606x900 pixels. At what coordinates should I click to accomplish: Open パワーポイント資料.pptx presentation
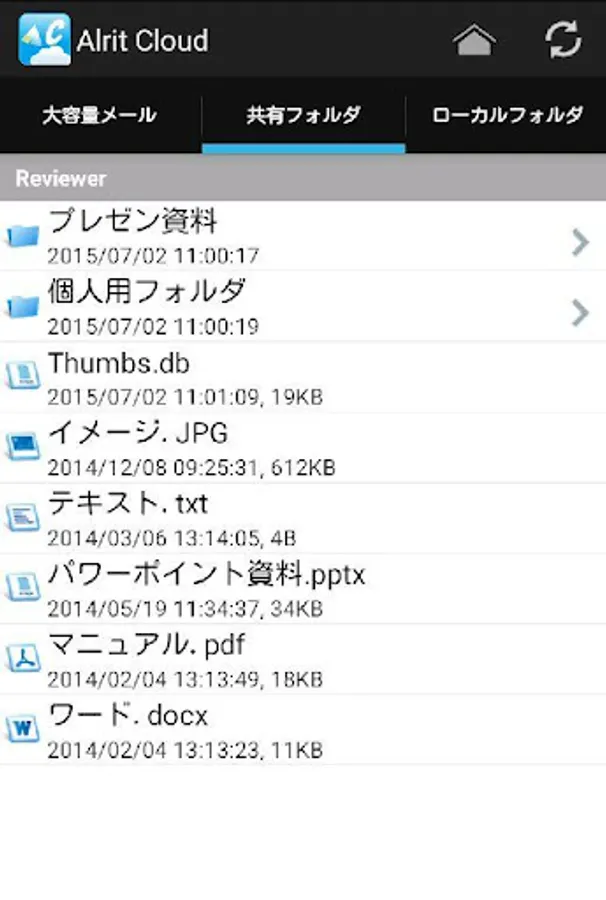coord(300,589)
